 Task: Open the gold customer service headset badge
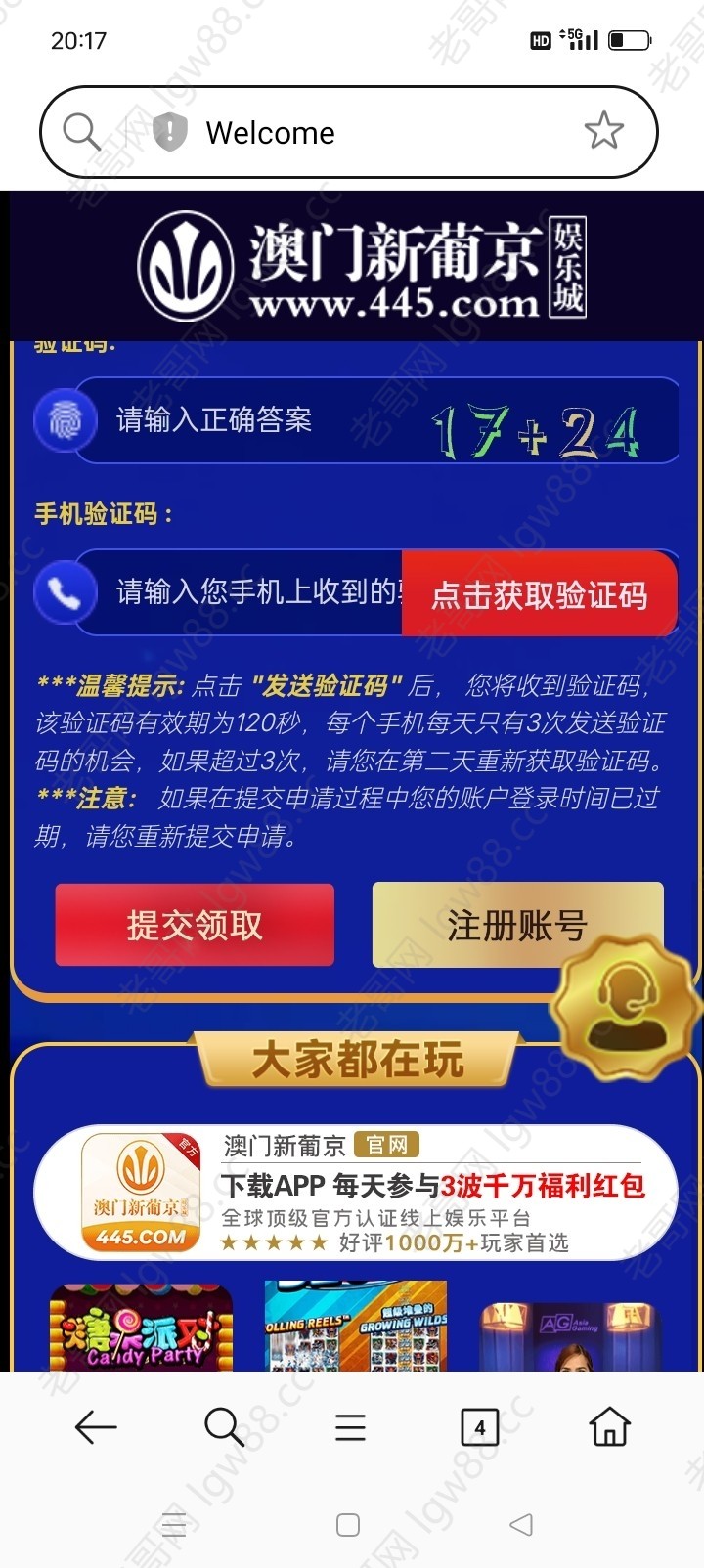(626, 1006)
